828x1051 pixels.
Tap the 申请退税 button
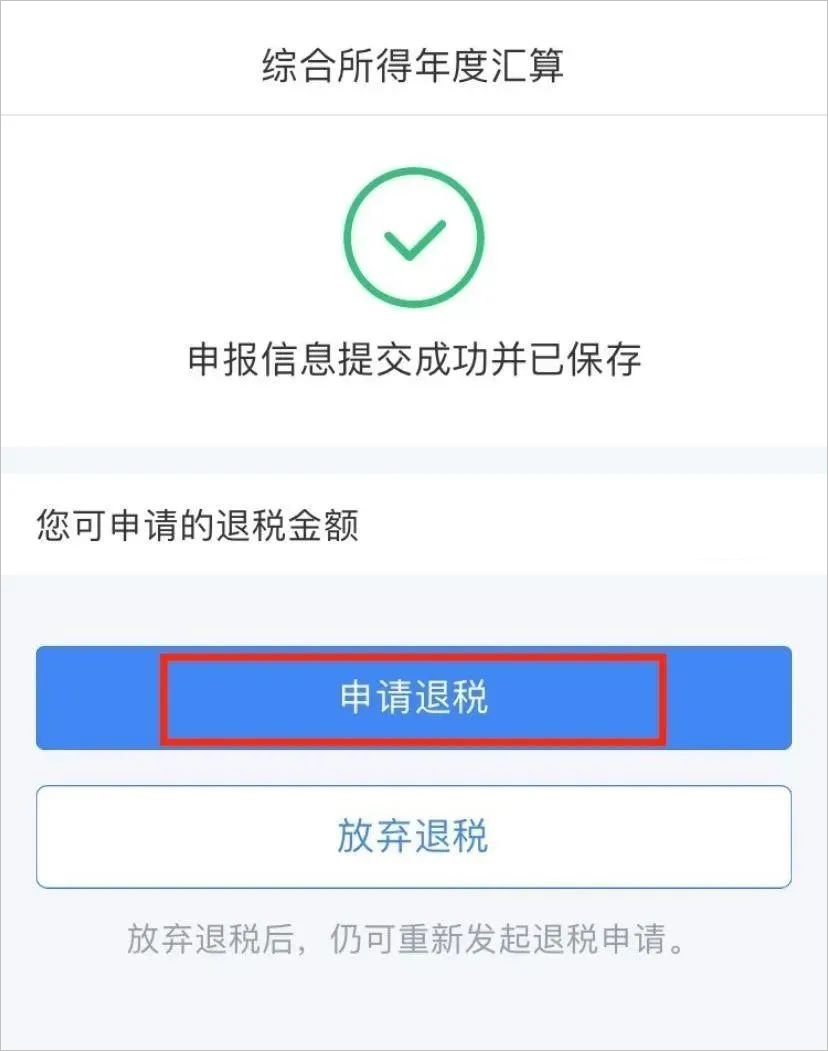tap(413, 698)
